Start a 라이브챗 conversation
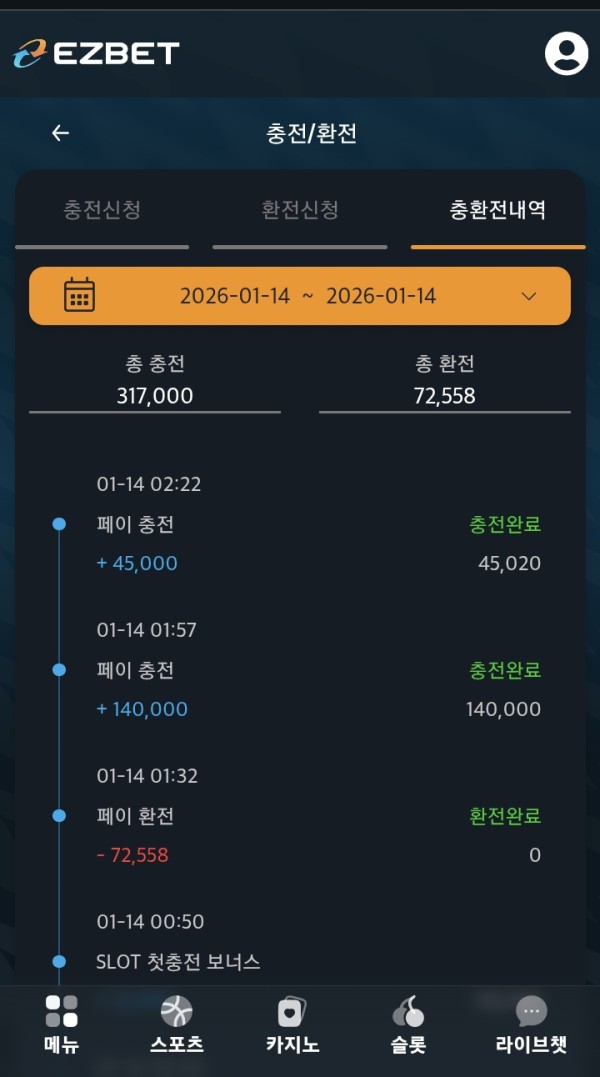600x1077 pixels. [531, 1025]
